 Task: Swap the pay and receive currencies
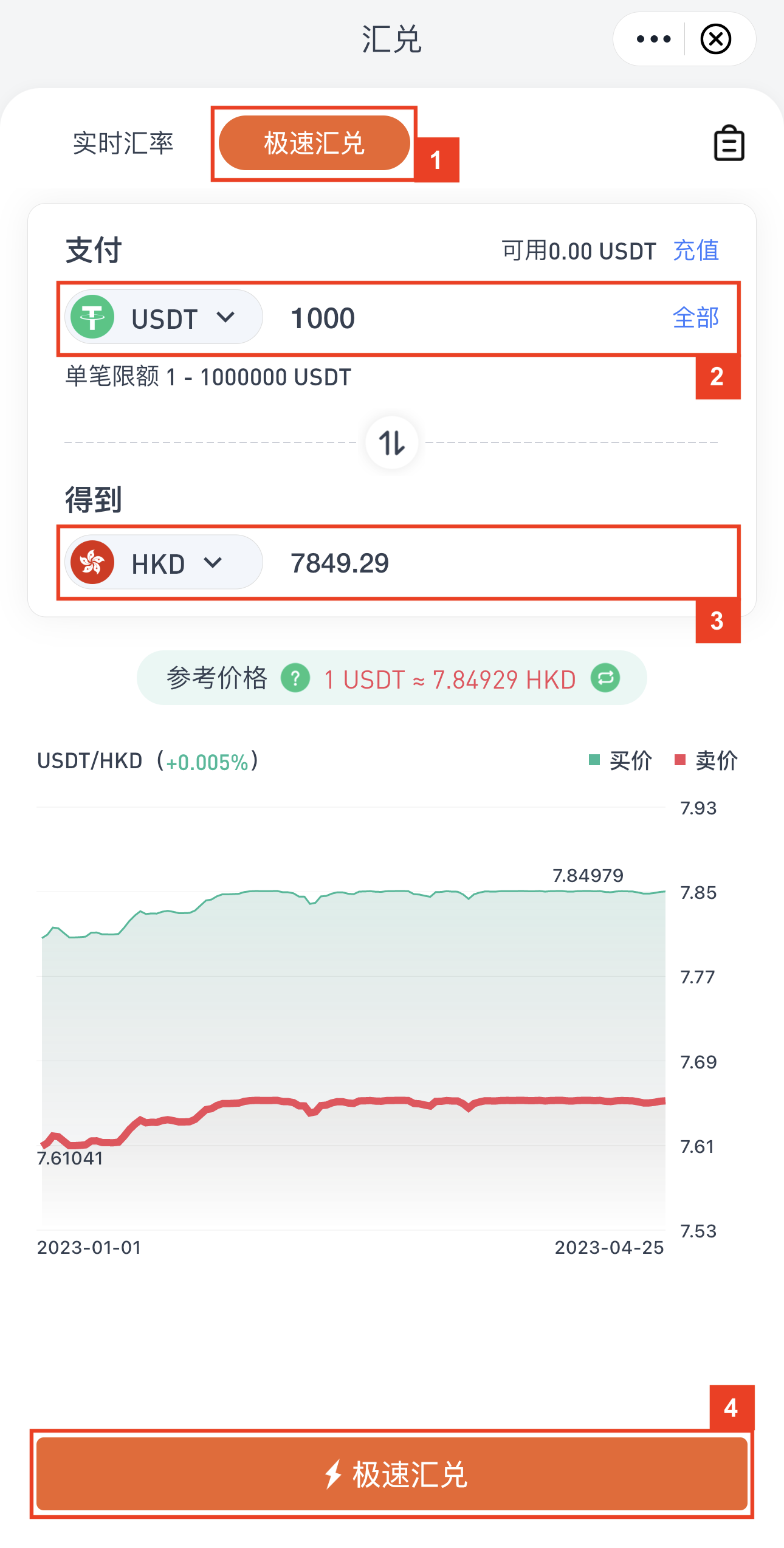pos(392,442)
